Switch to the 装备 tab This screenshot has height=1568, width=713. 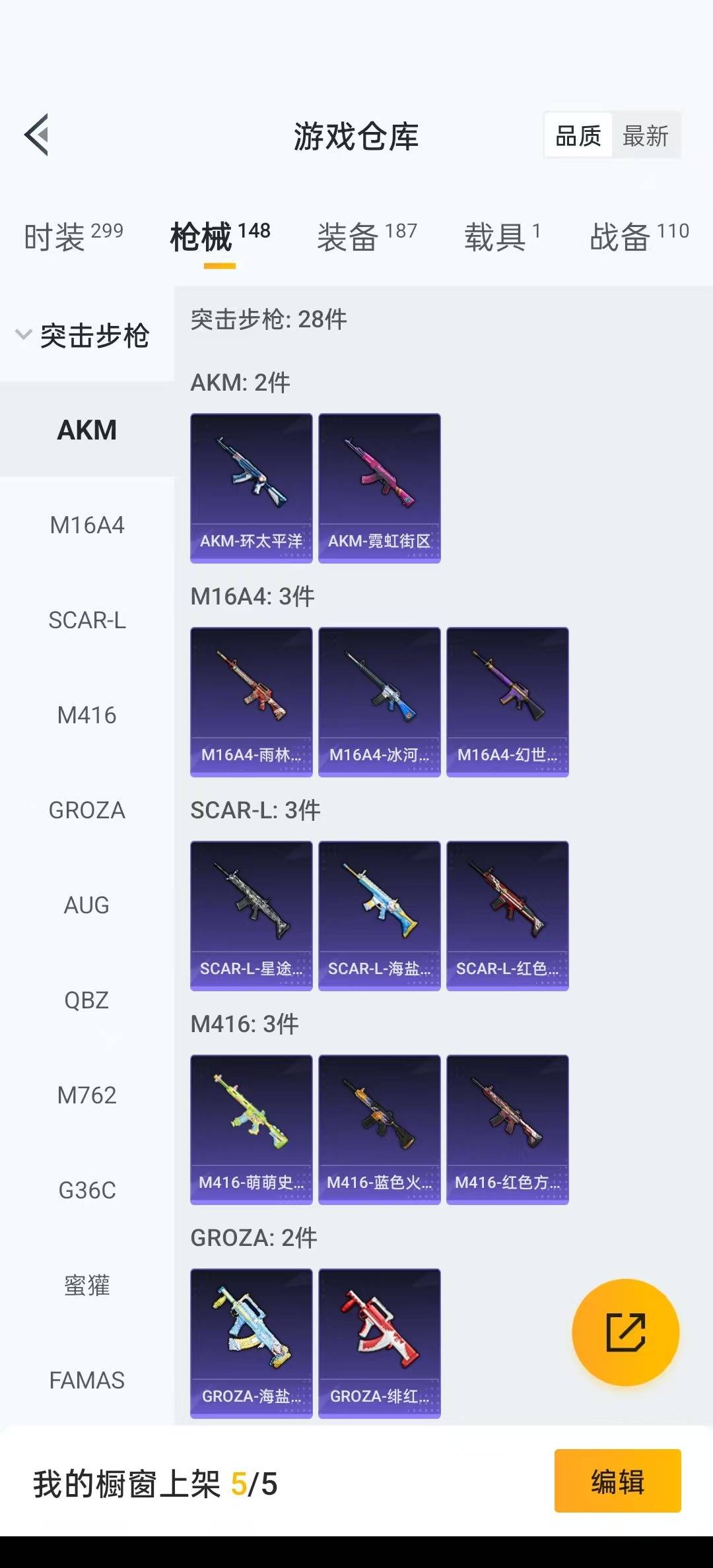tap(366, 236)
